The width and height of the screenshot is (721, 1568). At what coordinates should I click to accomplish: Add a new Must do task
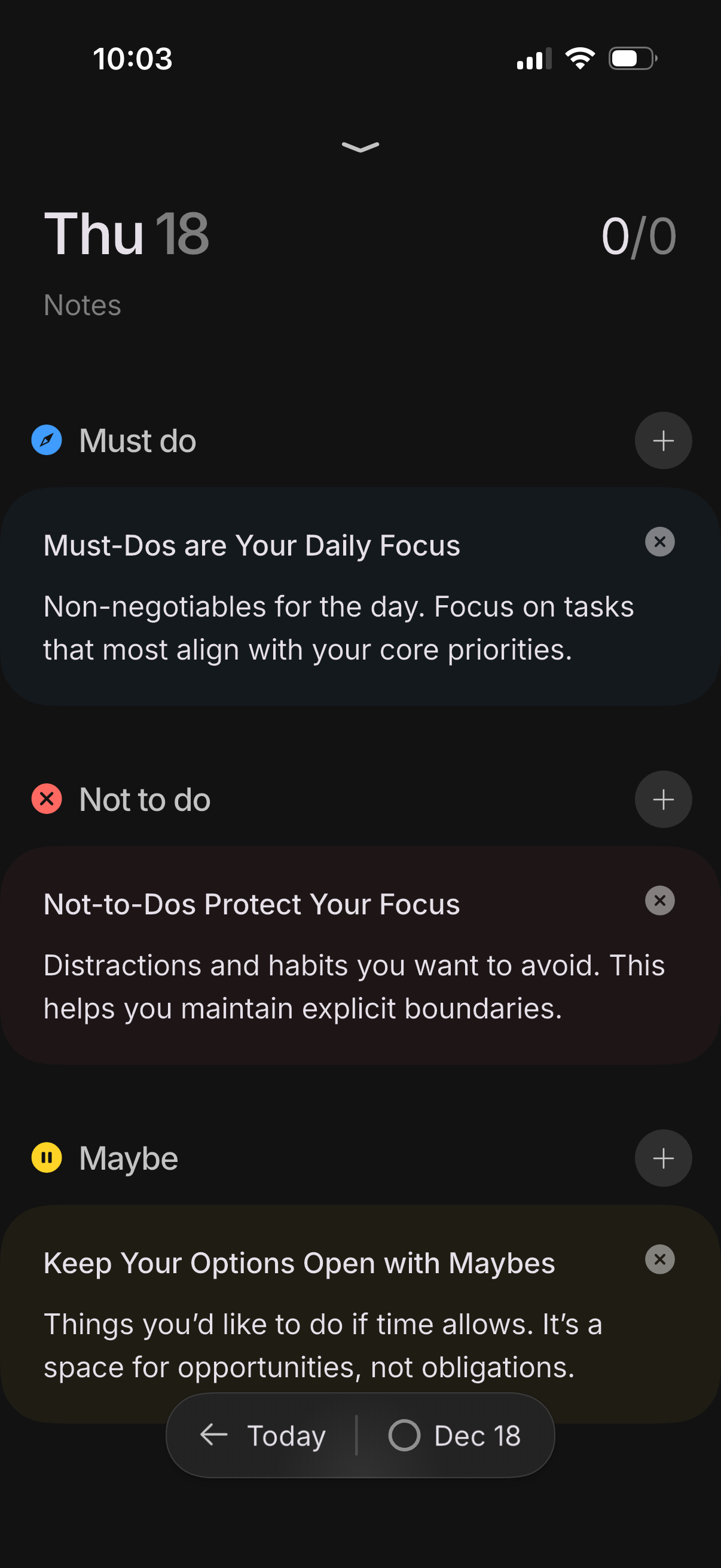pos(662,441)
